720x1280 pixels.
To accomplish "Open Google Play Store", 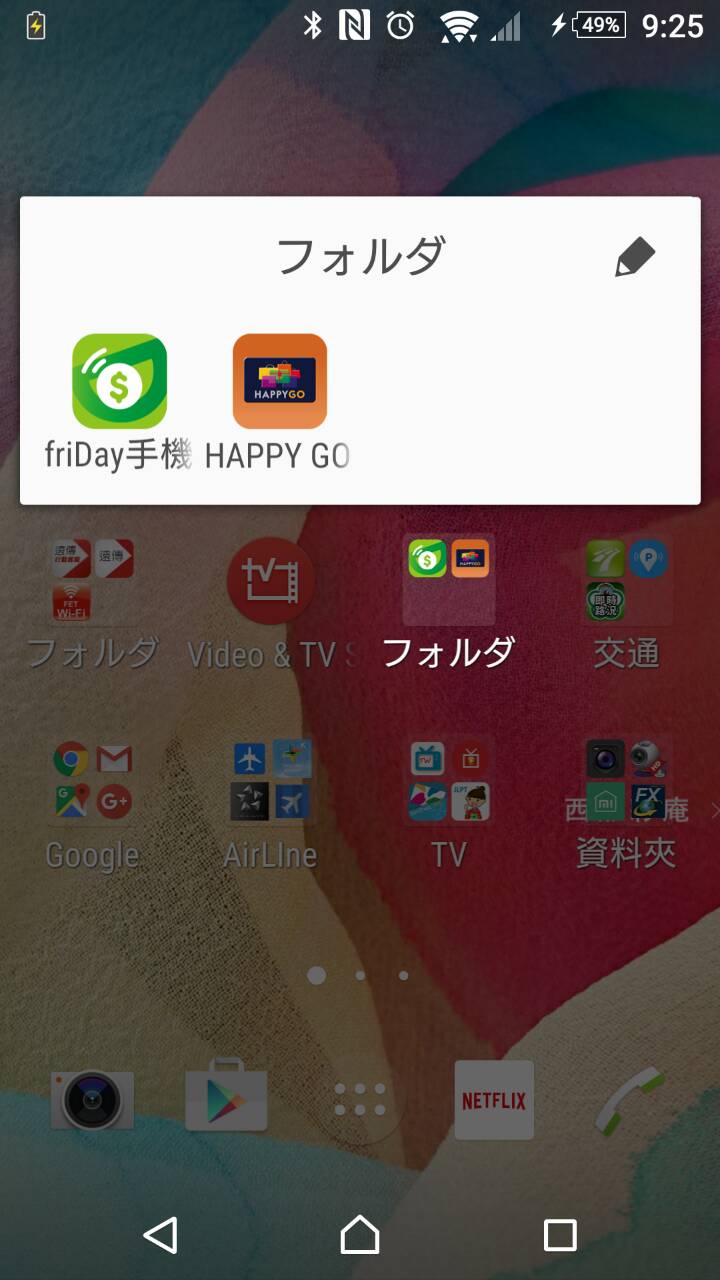I will tap(226, 1100).
